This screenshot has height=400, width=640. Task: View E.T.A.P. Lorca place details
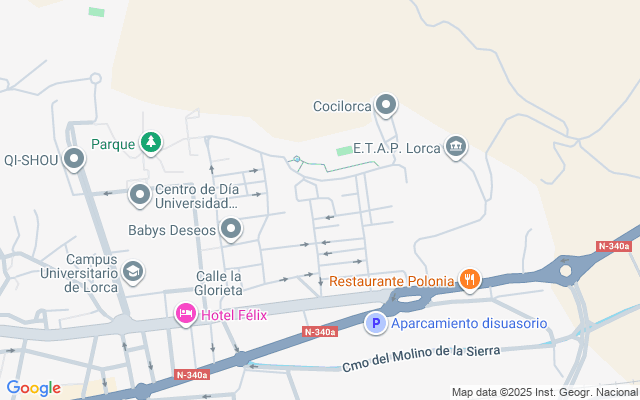tap(457, 147)
